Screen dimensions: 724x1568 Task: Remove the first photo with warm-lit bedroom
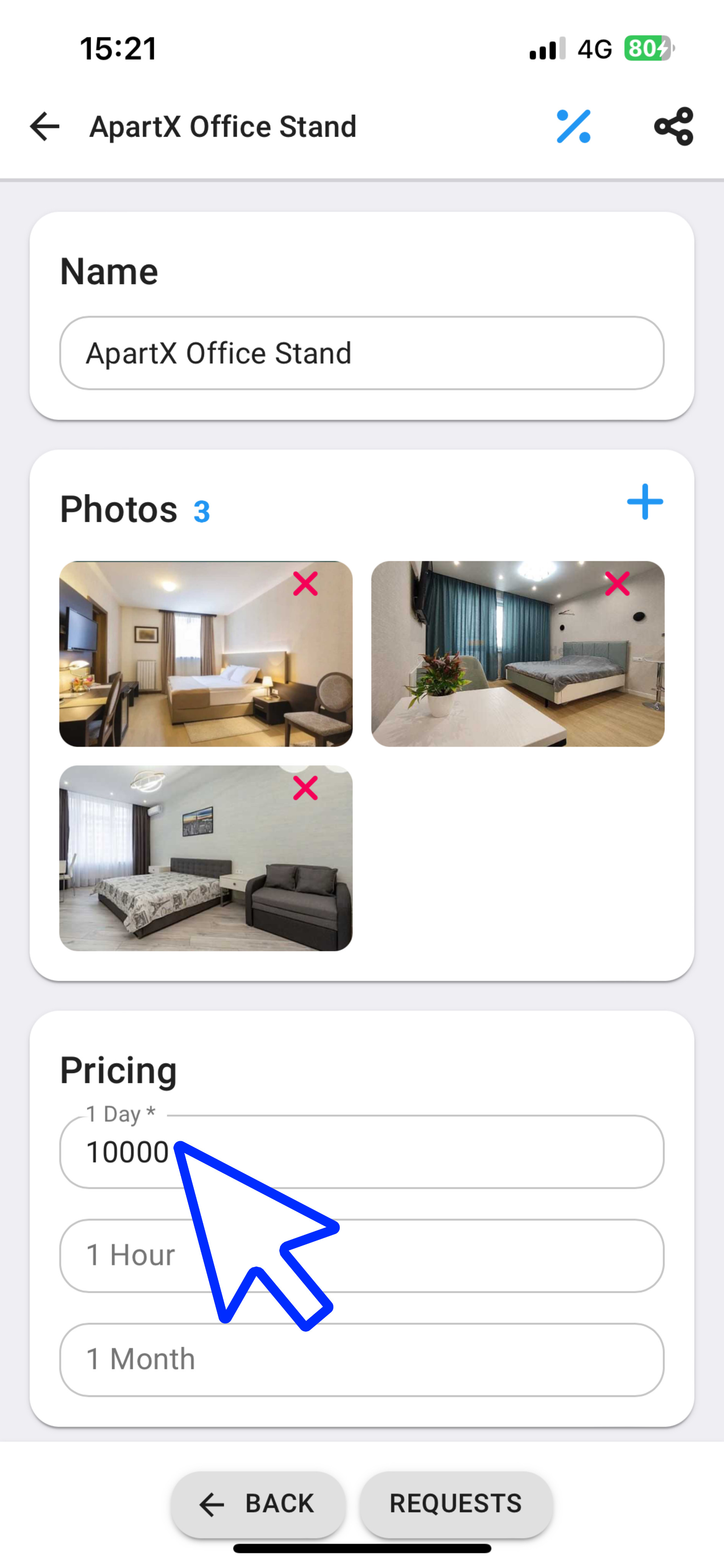(305, 584)
